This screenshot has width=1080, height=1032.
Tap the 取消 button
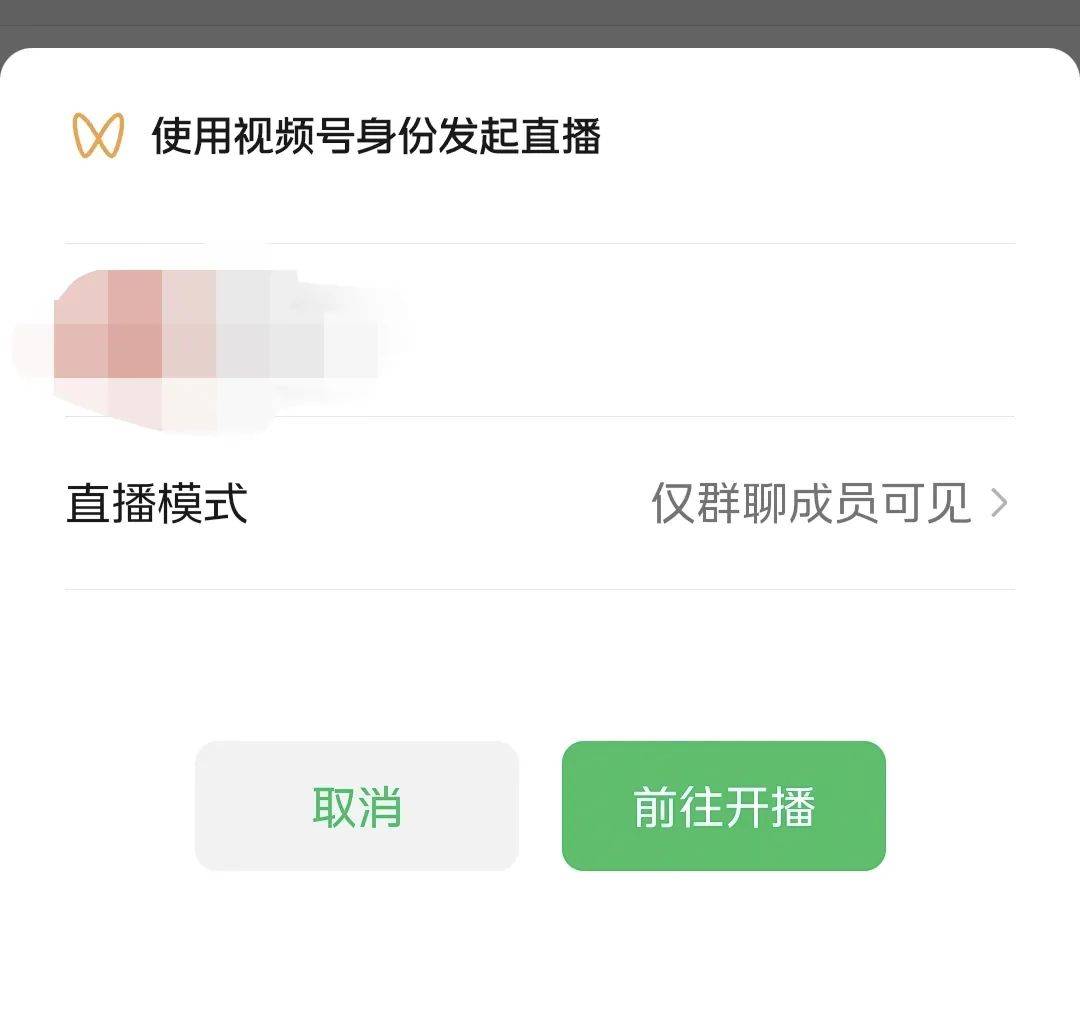357,806
